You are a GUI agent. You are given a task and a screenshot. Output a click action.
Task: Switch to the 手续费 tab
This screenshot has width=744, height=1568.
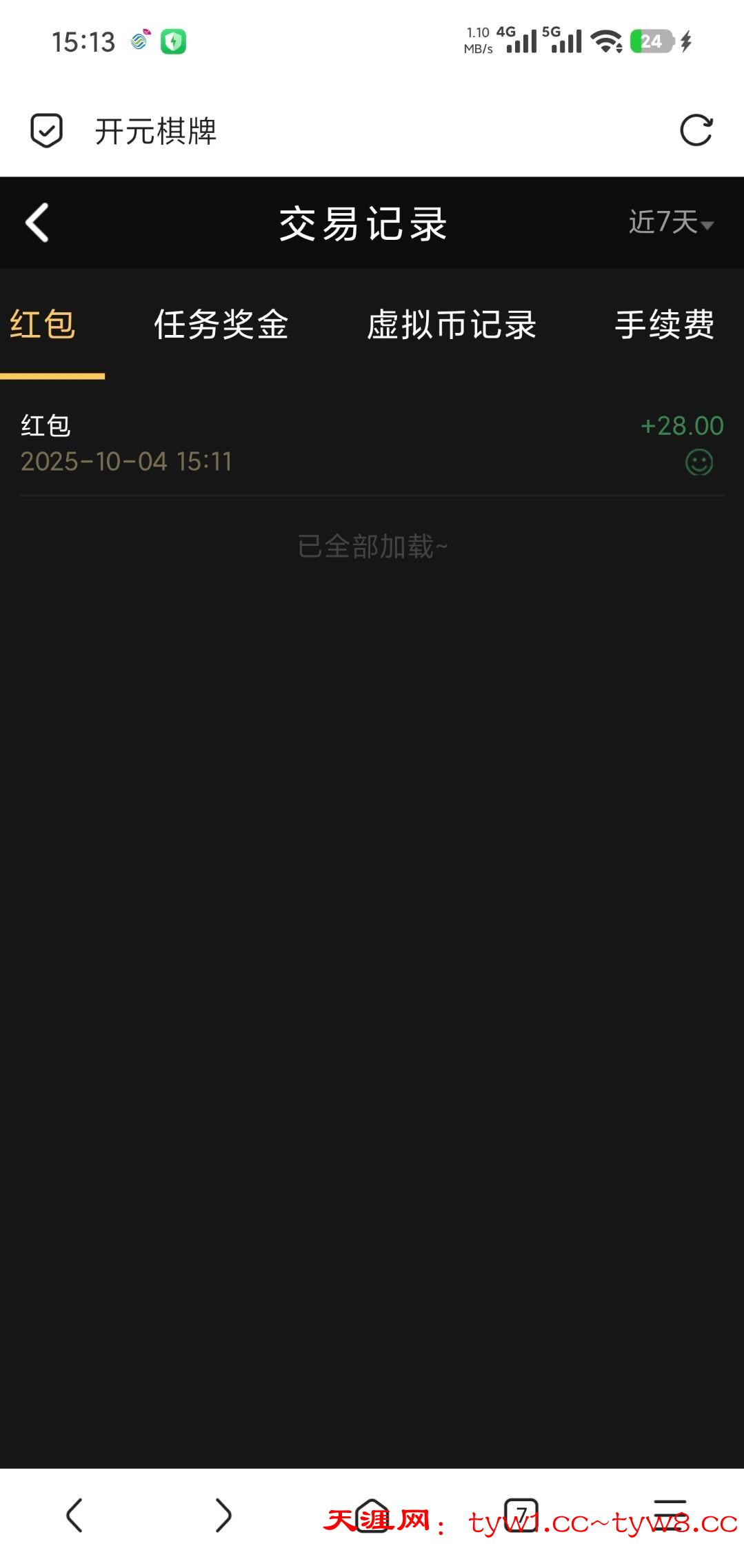pos(664,325)
